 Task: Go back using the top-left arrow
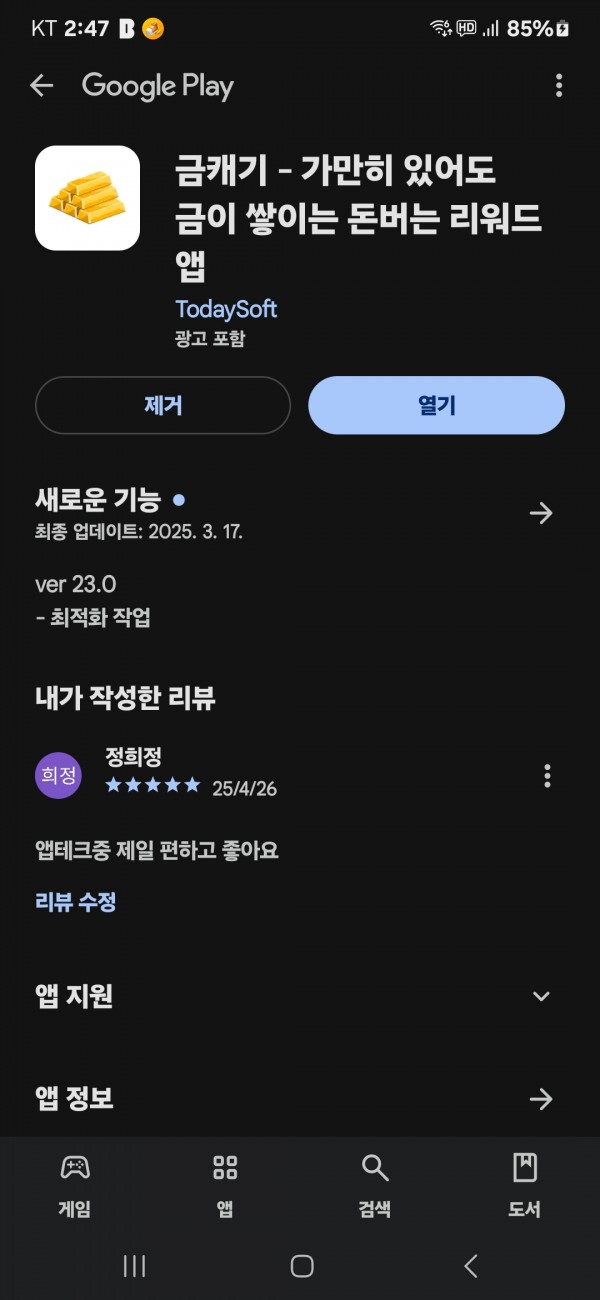41,86
